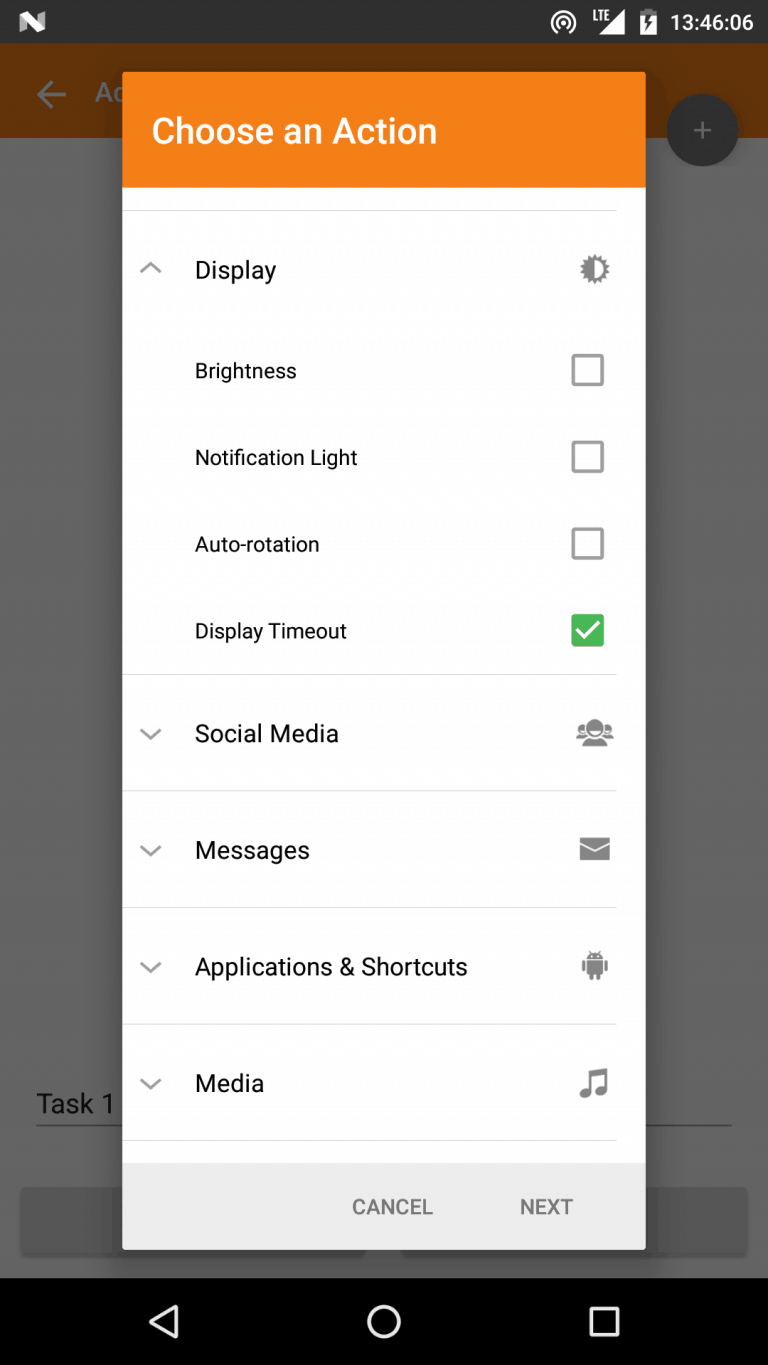This screenshot has height=1365, width=768.
Task: Uncheck the Display Timeout checkbox
Action: (587, 630)
